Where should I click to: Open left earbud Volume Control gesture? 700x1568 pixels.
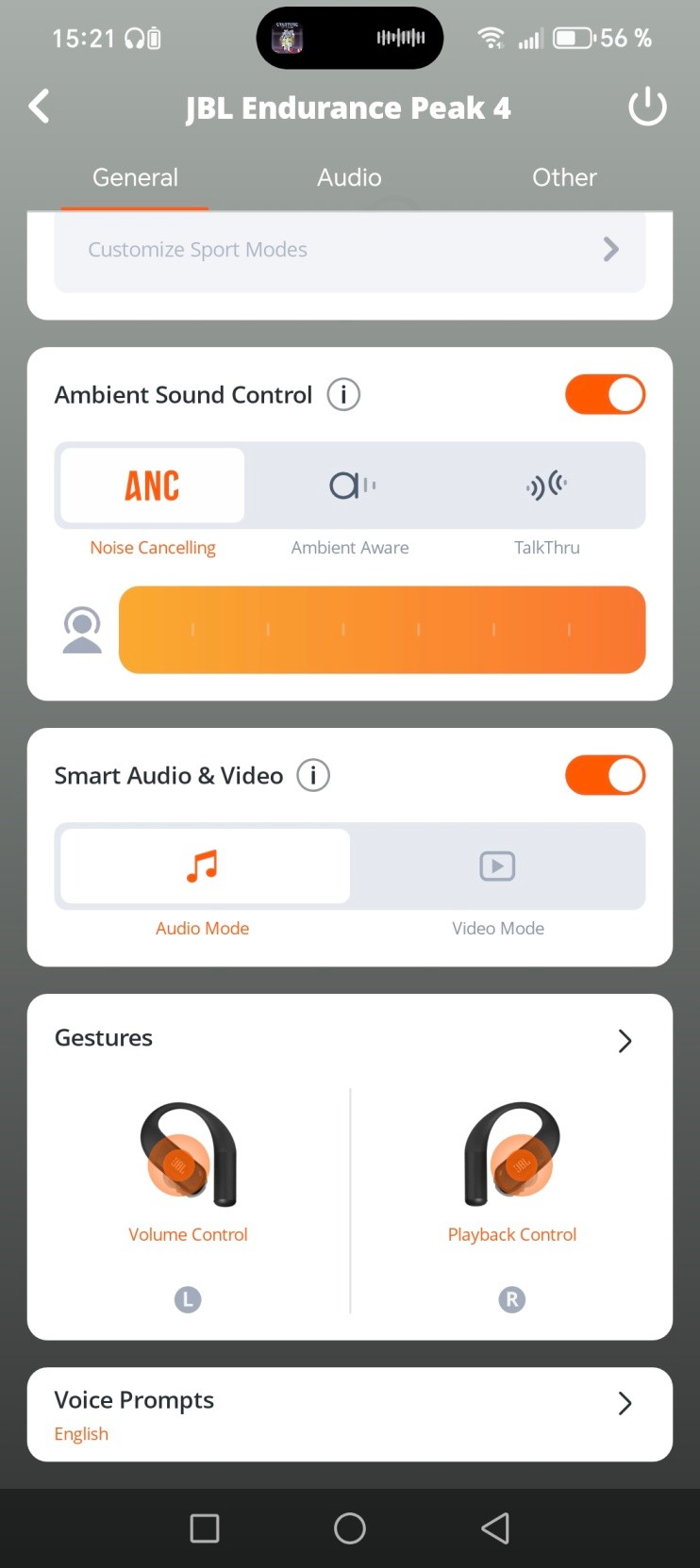pyautogui.click(x=189, y=1169)
